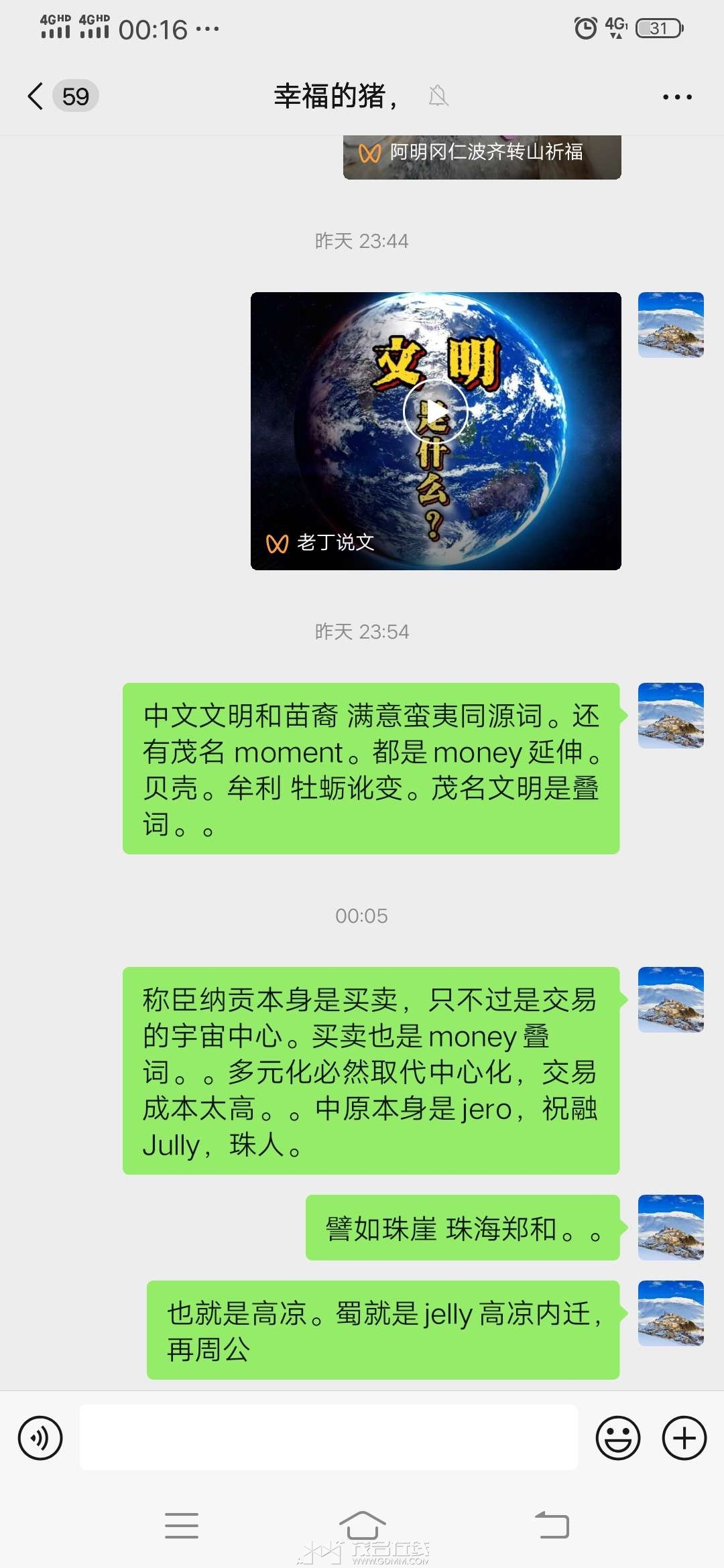The image size is (724, 1568).
Task: Open the emoji picker
Action: 617,1437
